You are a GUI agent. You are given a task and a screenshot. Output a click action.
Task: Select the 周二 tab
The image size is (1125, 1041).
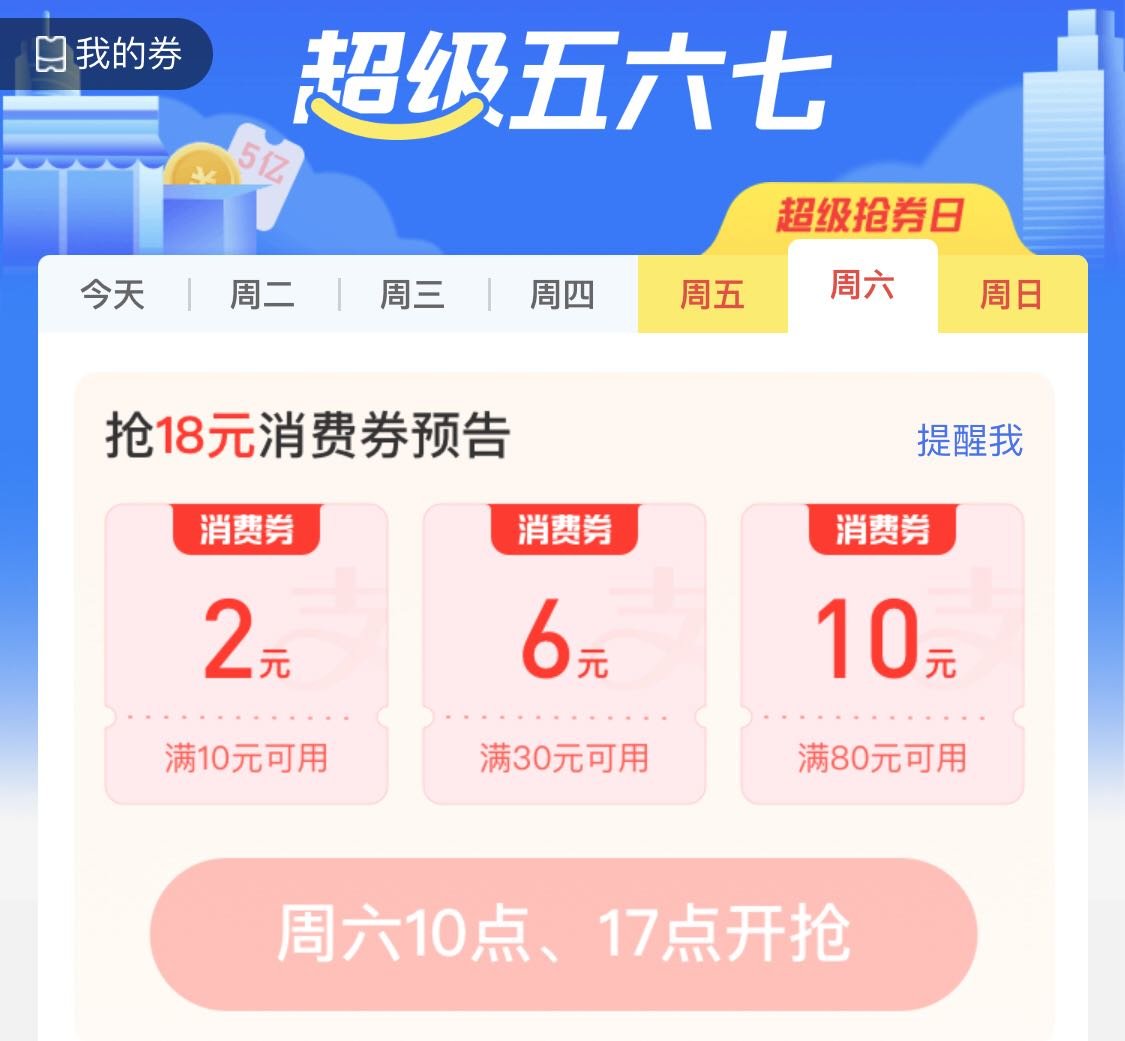[262, 295]
